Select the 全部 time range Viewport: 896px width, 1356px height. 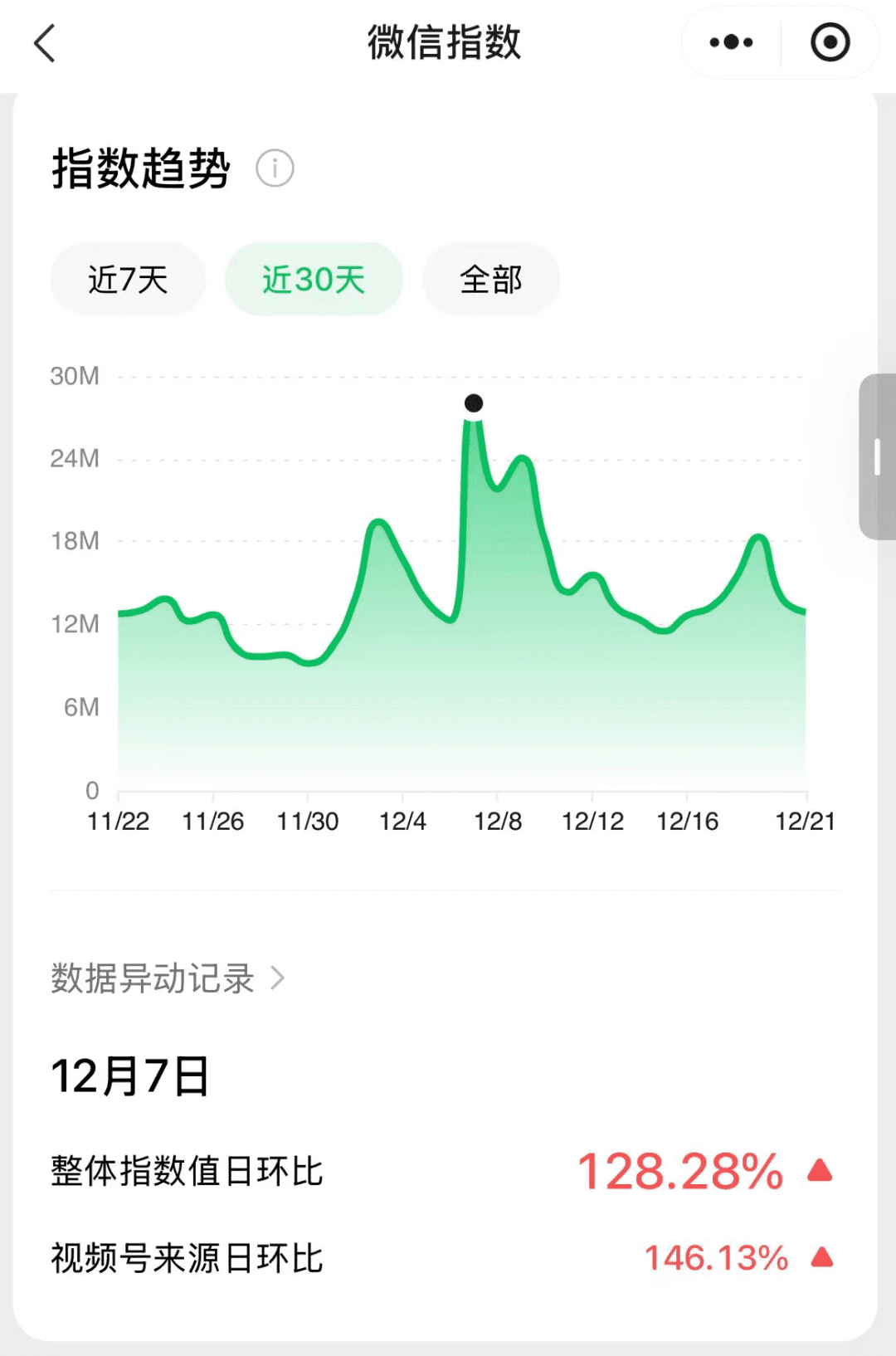[490, 280]
